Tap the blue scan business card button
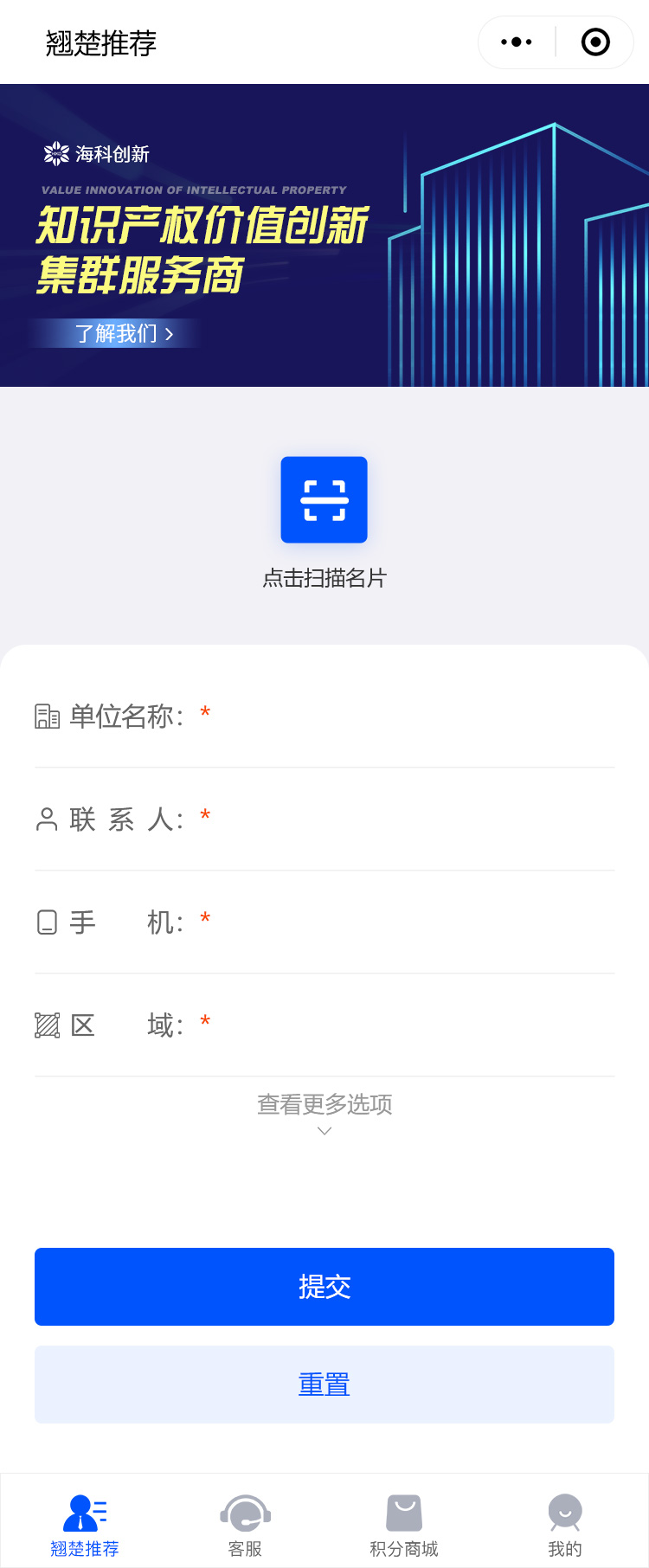Viewport: 649px width, 1568px height. click(x=324, y=500)
